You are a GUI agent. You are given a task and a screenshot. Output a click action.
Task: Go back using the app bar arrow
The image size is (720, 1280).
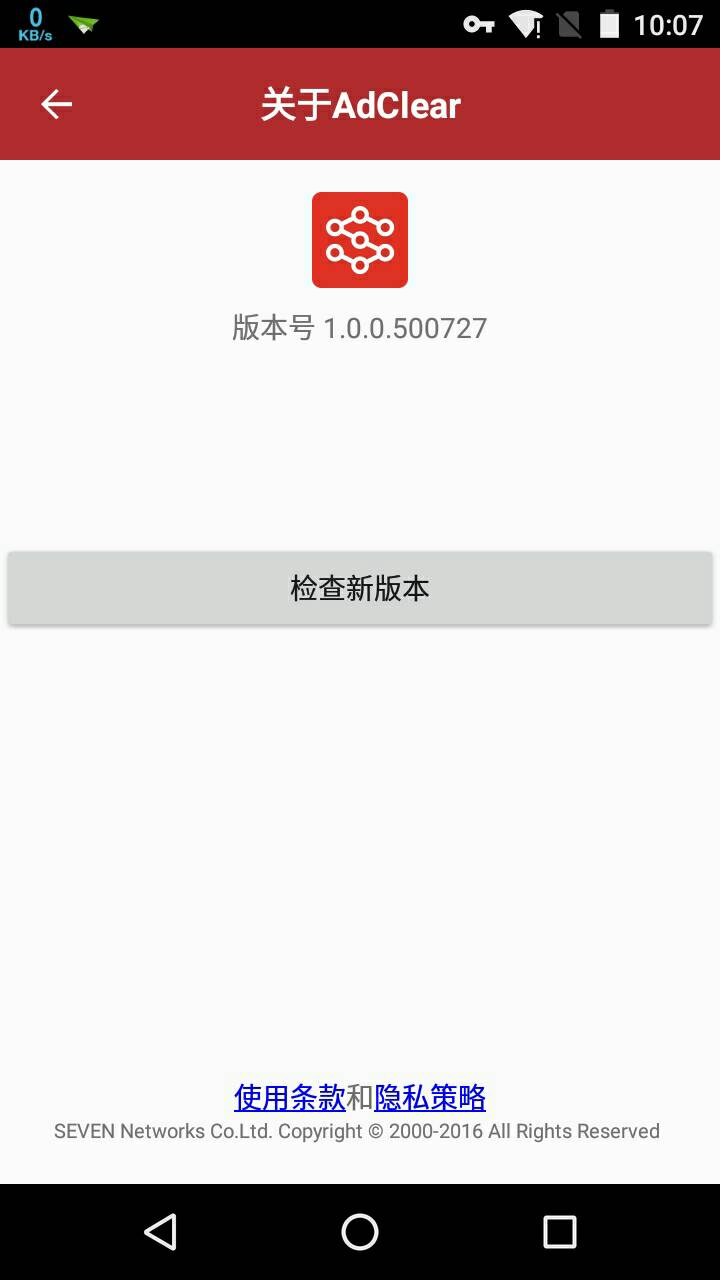(56, 104)
